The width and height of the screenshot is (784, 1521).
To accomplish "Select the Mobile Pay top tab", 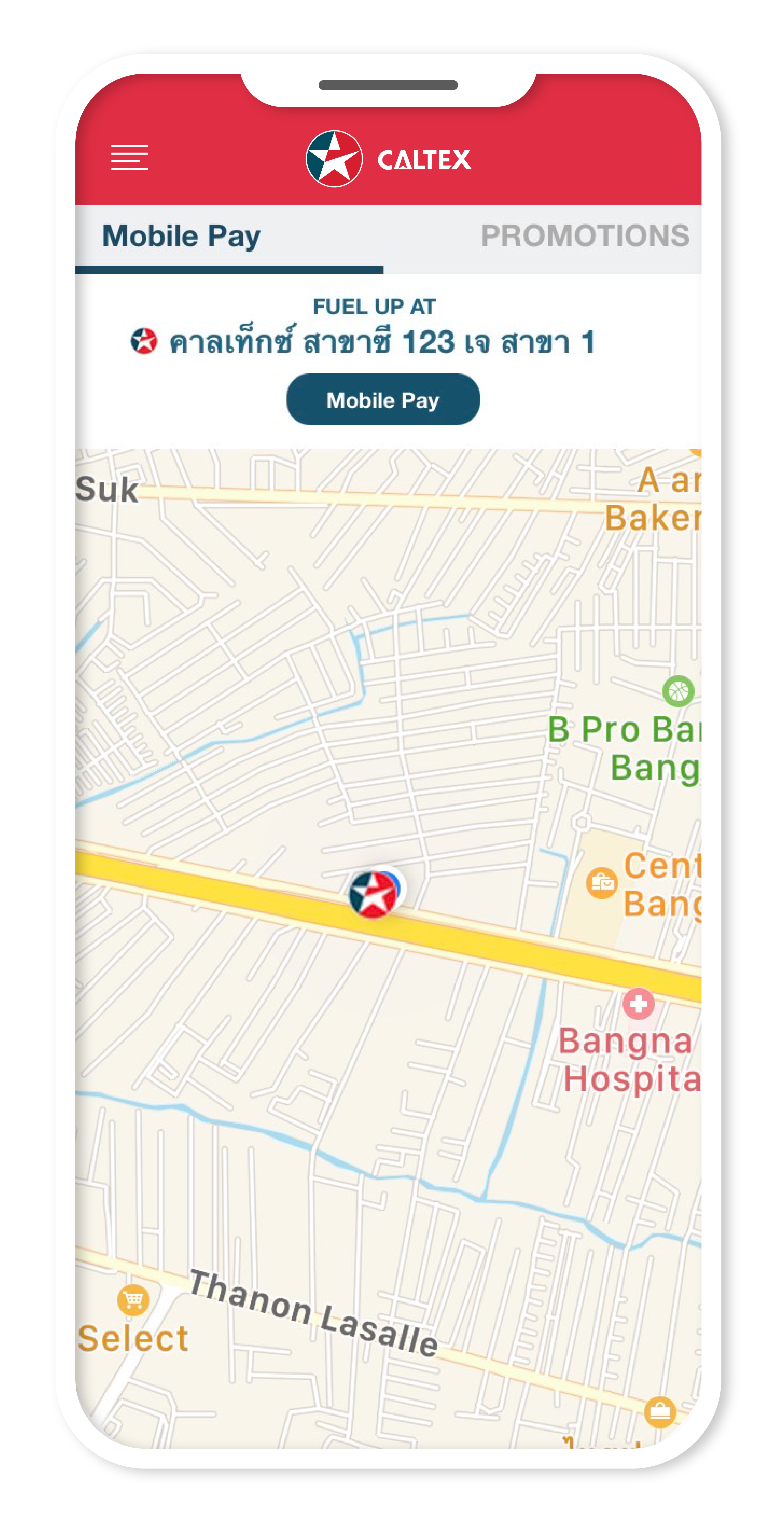I will [x=181, y=237].
